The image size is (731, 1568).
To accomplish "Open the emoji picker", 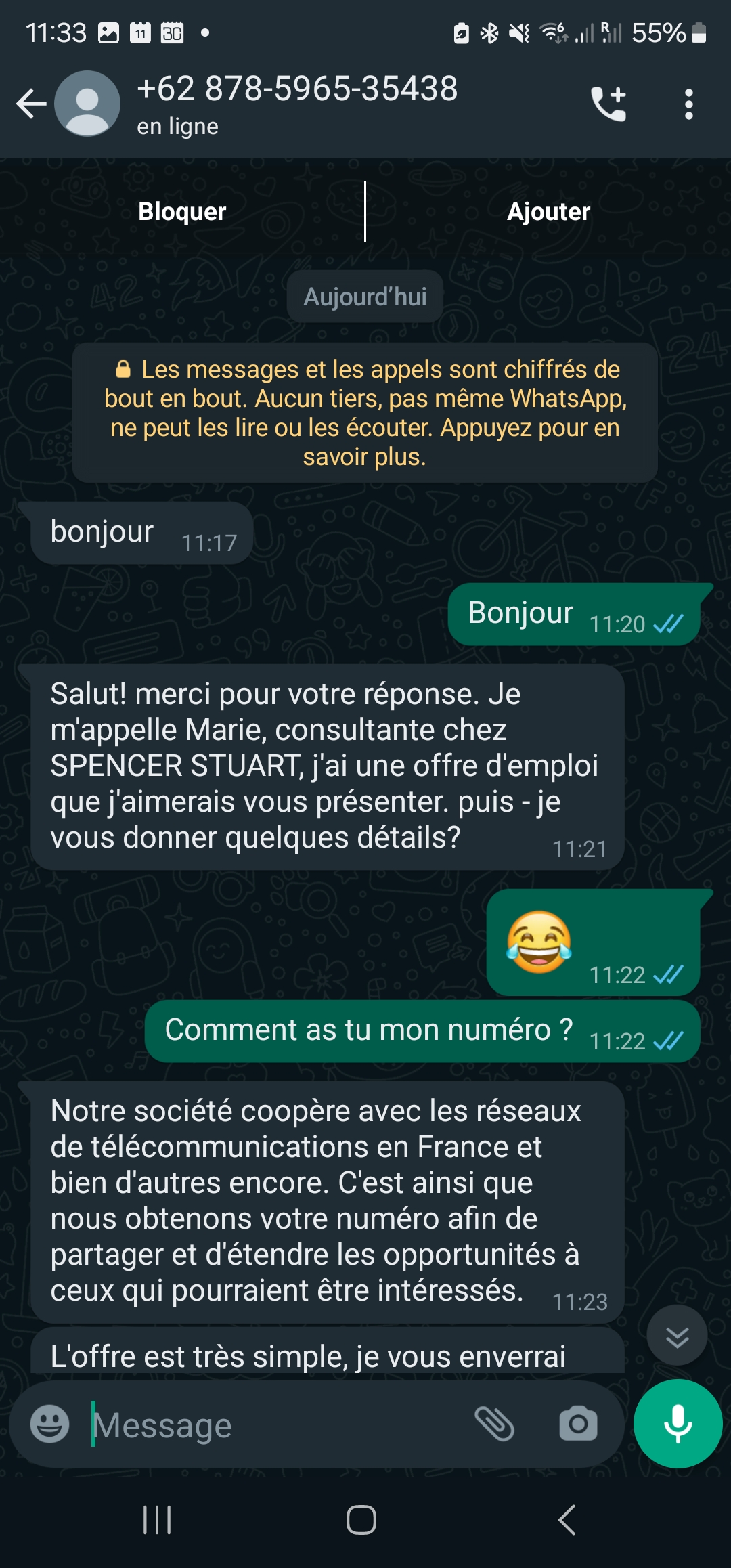I will click(50, 1424).
